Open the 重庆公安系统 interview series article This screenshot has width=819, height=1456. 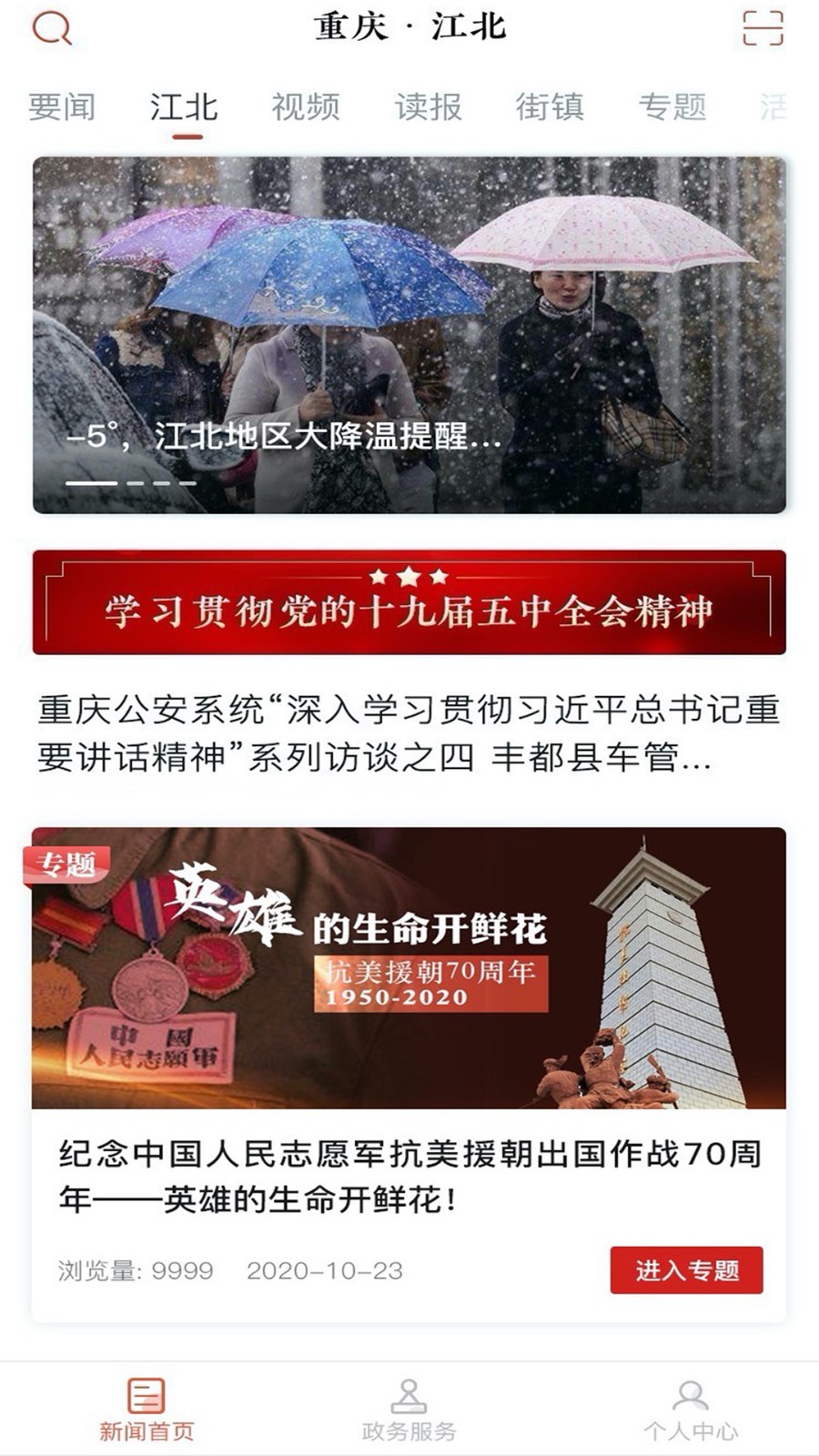(409, 737)
